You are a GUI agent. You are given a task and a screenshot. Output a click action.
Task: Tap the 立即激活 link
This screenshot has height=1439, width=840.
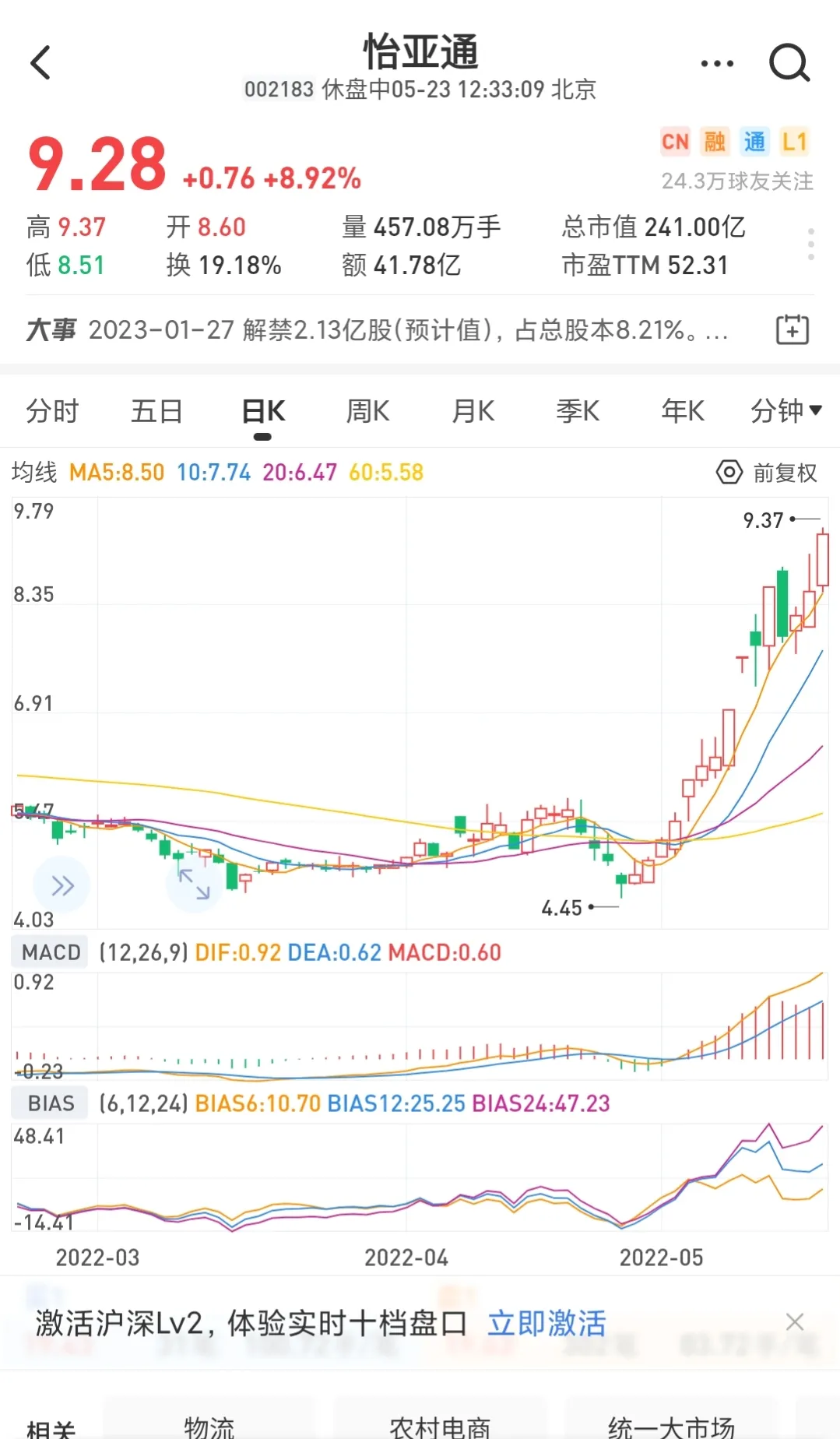pos(547,1323)
